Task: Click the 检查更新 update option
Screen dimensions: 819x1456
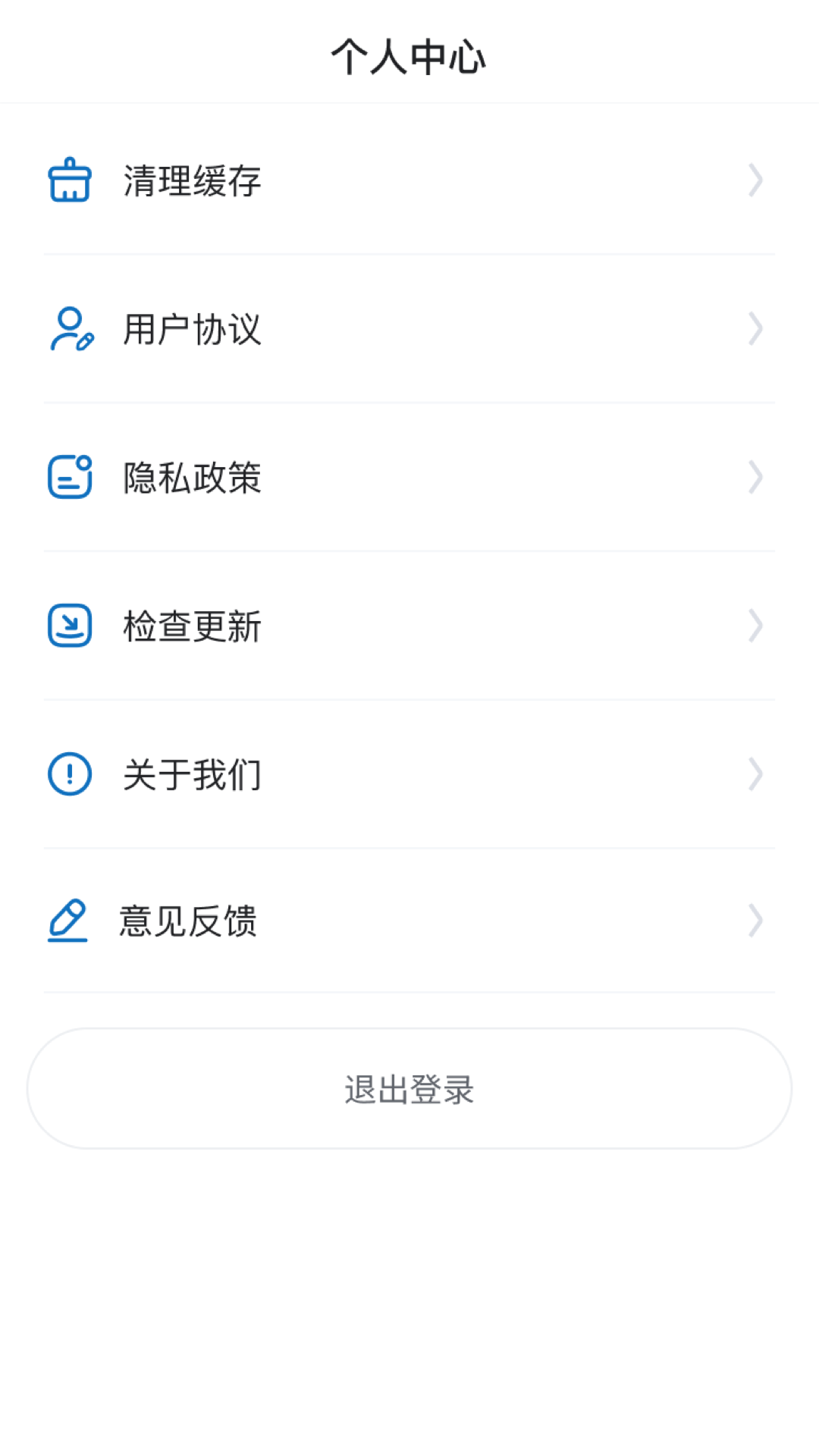Action: pyautogui.click(x=190, y=624)
